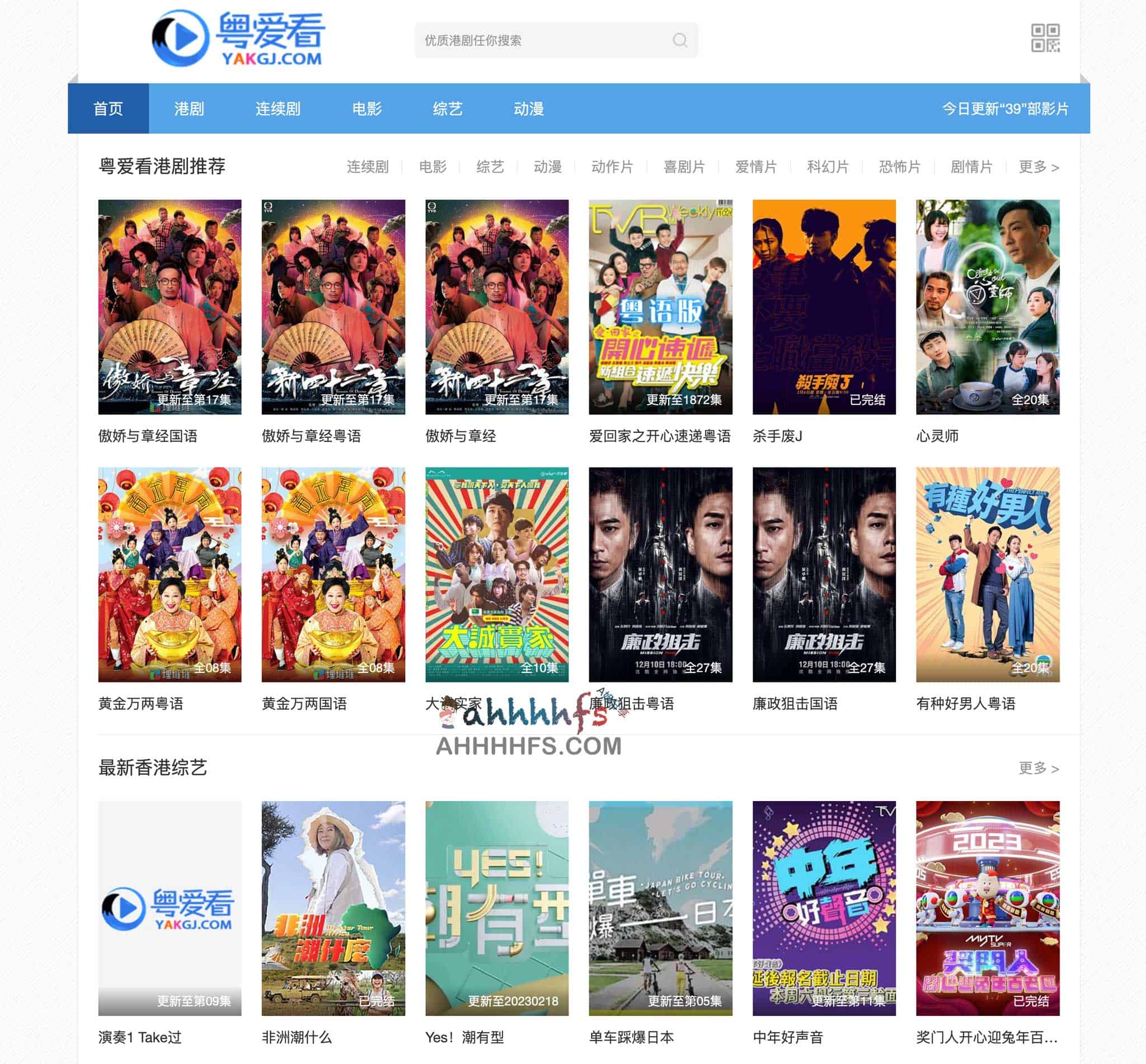The image size is (1146, 1064).
Task: Open the 连续剧 navigation tab
Action: pyautogui.click(x=278, y=109)
